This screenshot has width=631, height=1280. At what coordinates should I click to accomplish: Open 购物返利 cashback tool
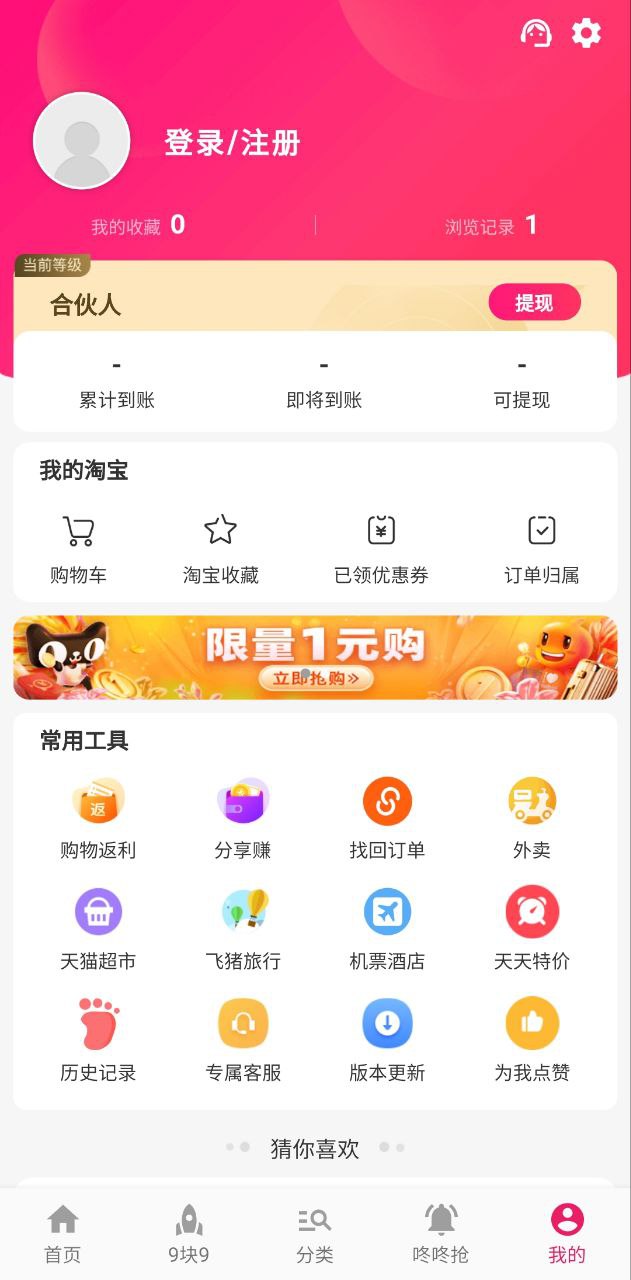[x=98, y=818]
